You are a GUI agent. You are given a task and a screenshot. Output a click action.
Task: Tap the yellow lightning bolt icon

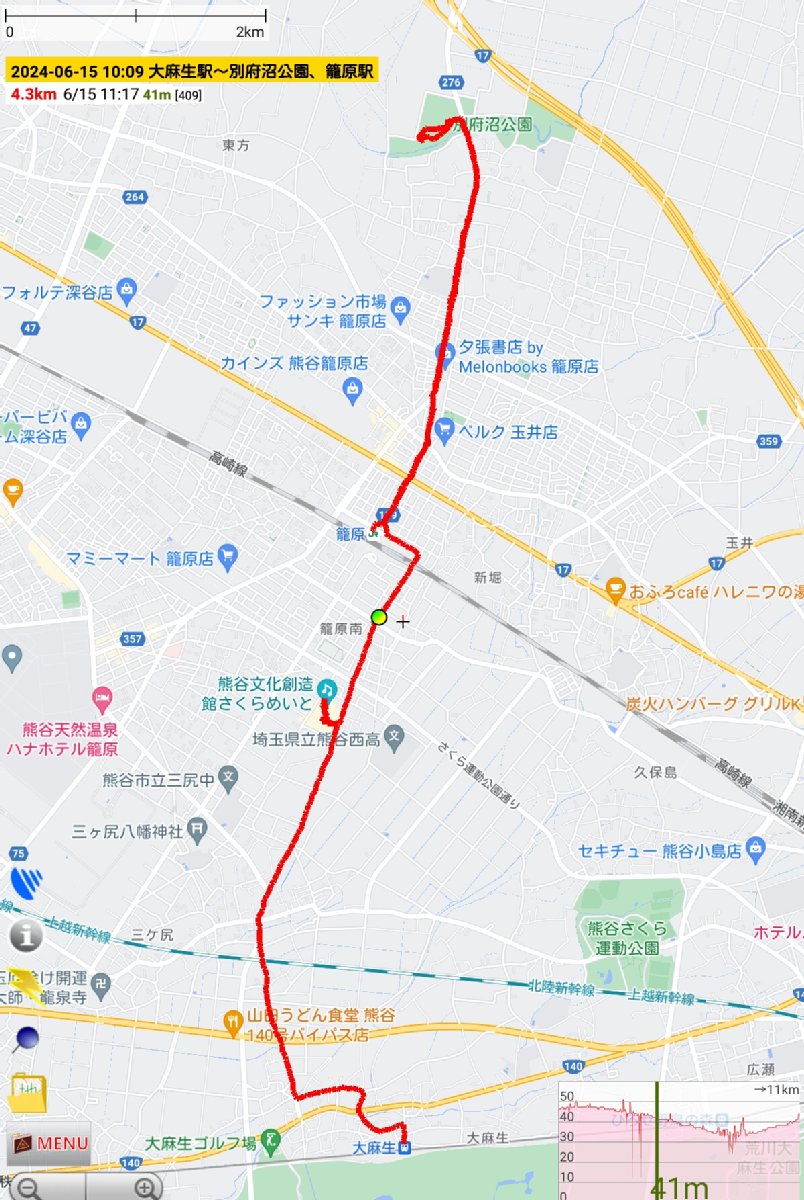27,988
